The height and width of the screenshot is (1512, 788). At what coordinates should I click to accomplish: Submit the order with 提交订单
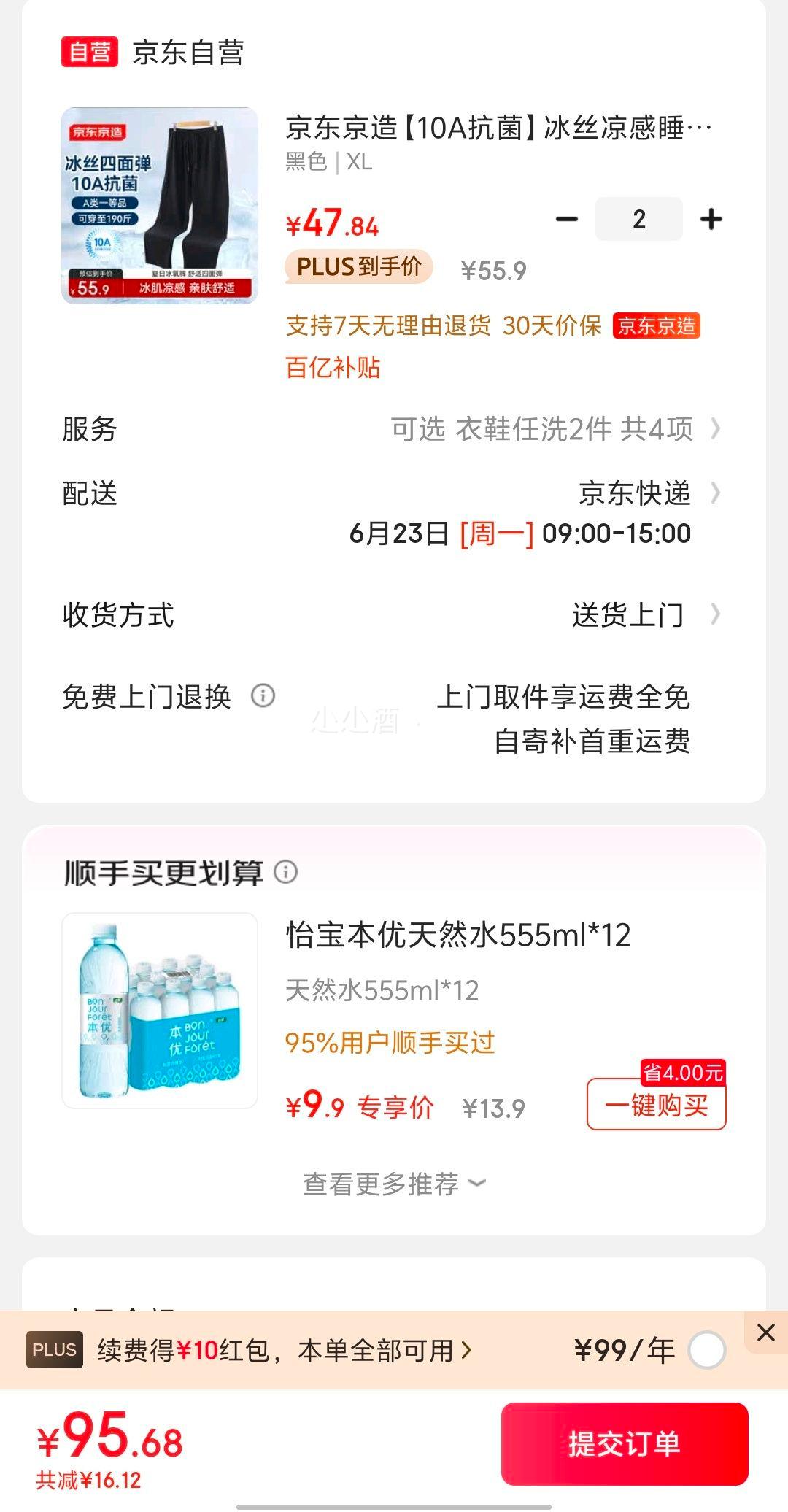click(625, 1443)
